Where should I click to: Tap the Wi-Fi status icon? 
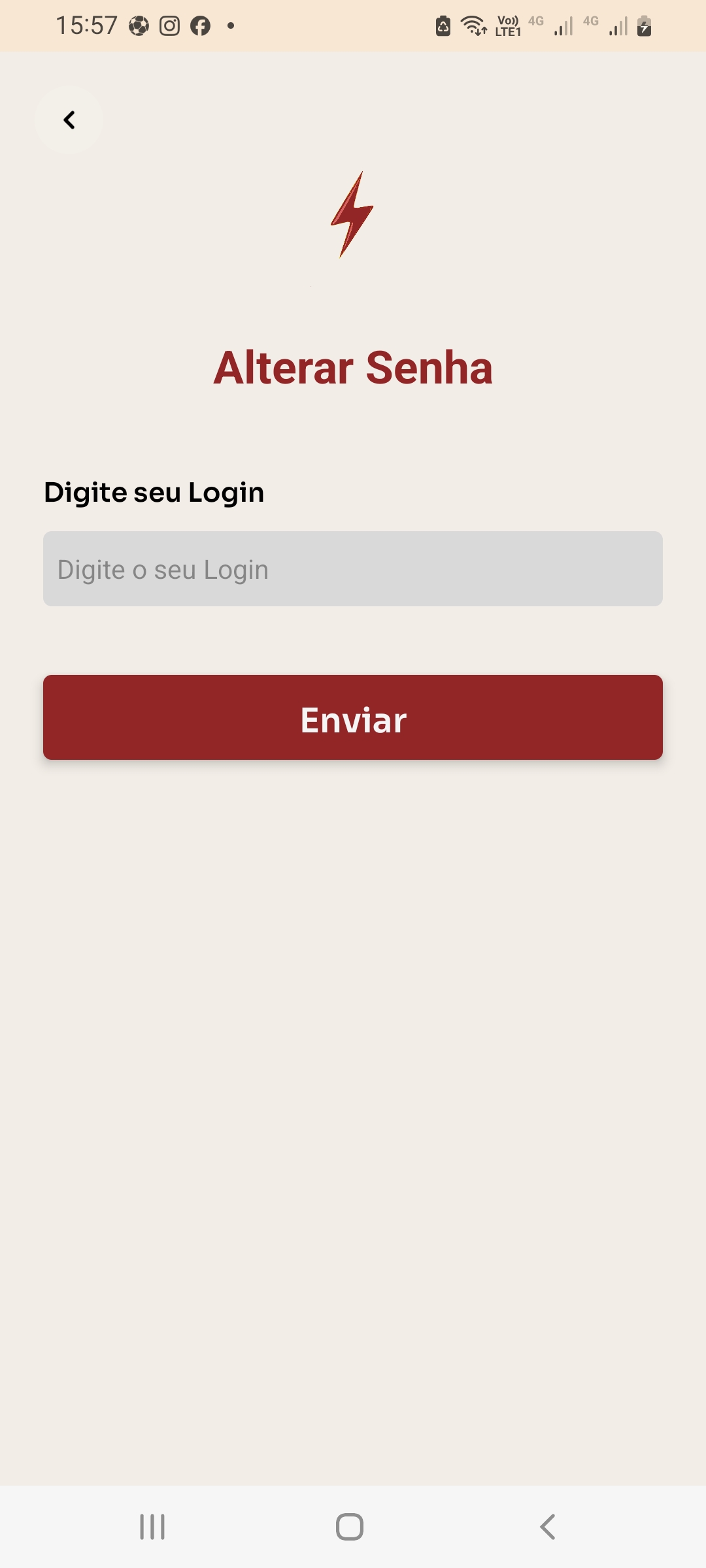(x=473, y=26)
